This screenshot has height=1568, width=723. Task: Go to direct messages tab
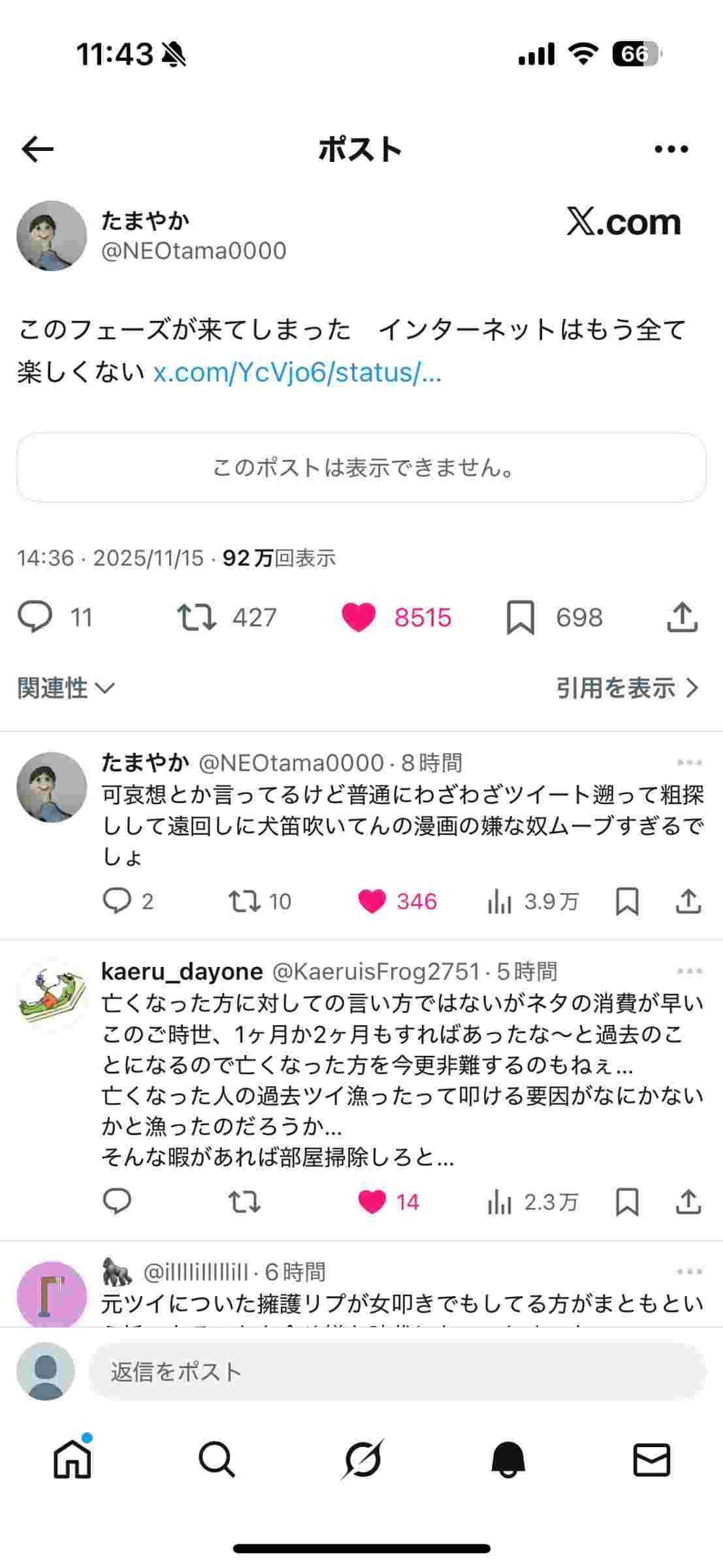[x=652, y=1460]
